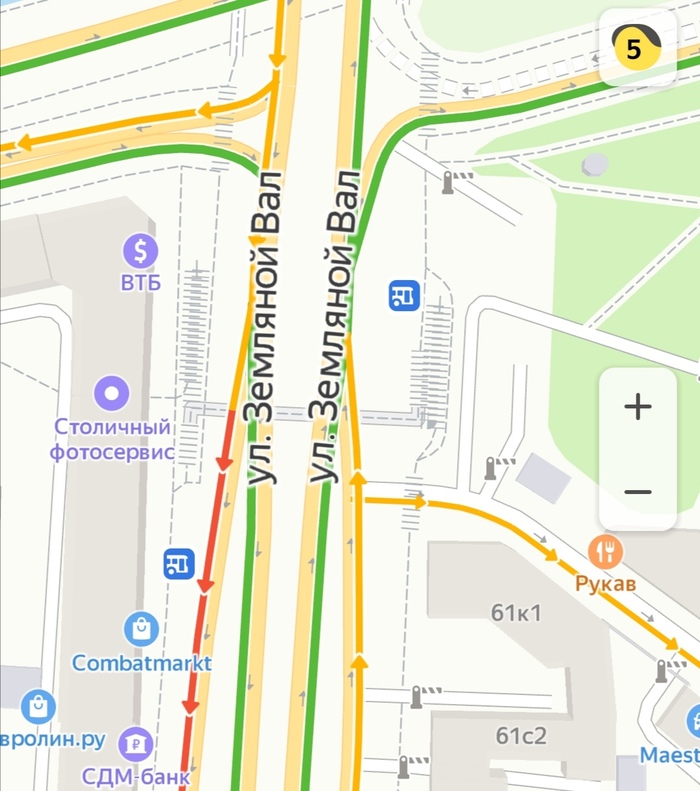Screen dimensions: 700x791
Task: Tap the bus stop icon near the park
Action: click(x=404, y=296)
